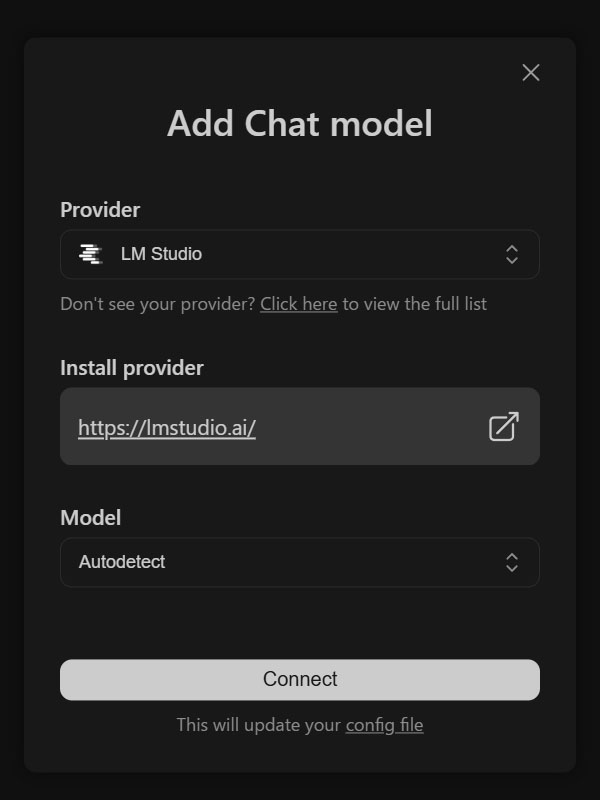
Task: Open the config file link
Action: tap(384, 725)
